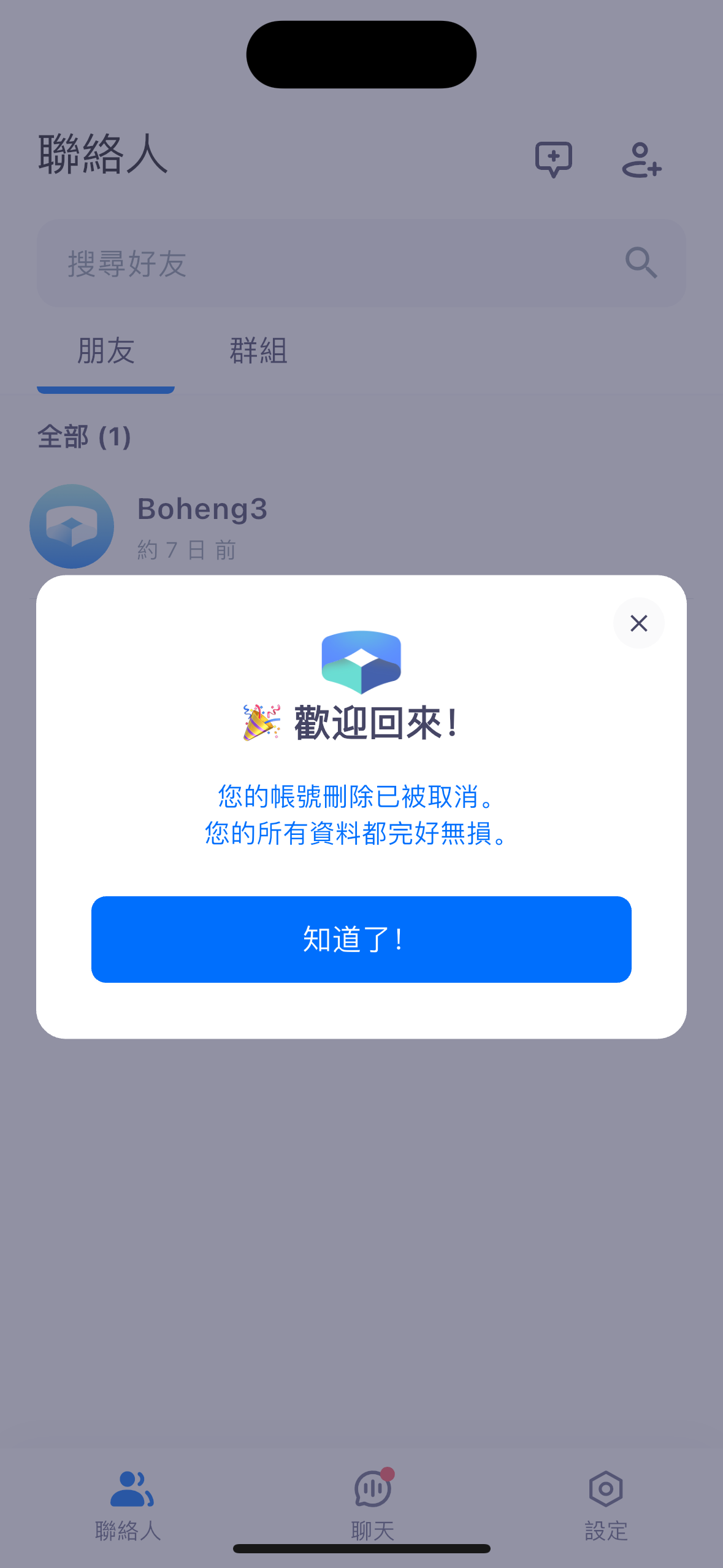723x1568 pixels.
Task: Open contact Boheng3
Action: [x=202, y=526]
